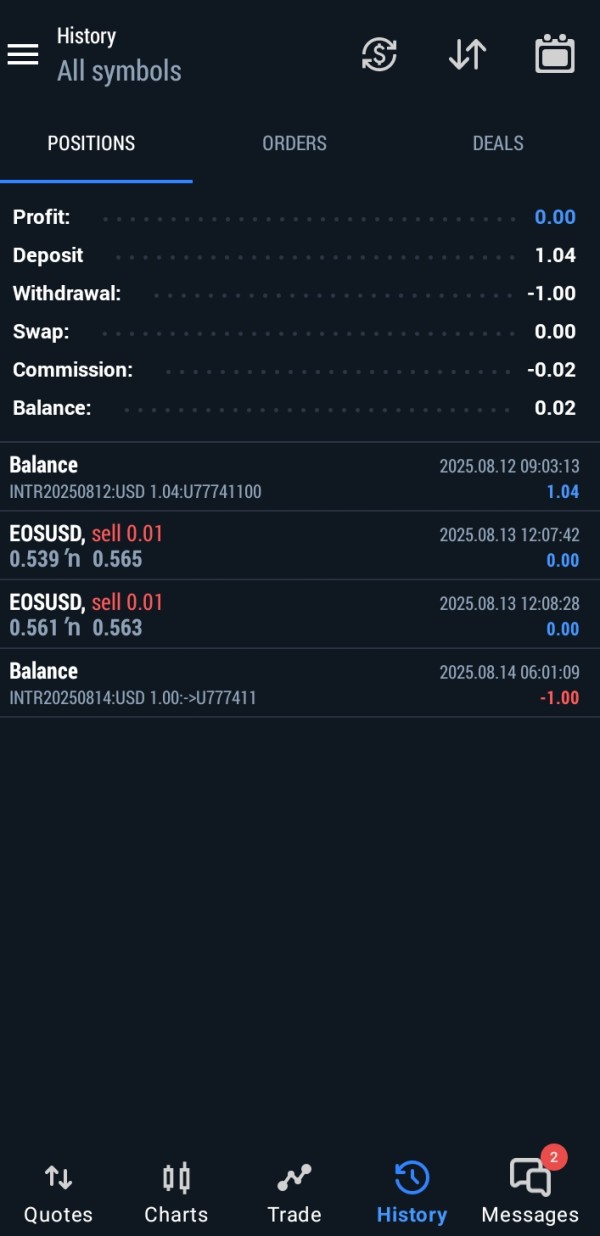600x1236 pixels.
Task: Switch to the Orders tab
Action: pyautogui.click(x=294, y=144)
